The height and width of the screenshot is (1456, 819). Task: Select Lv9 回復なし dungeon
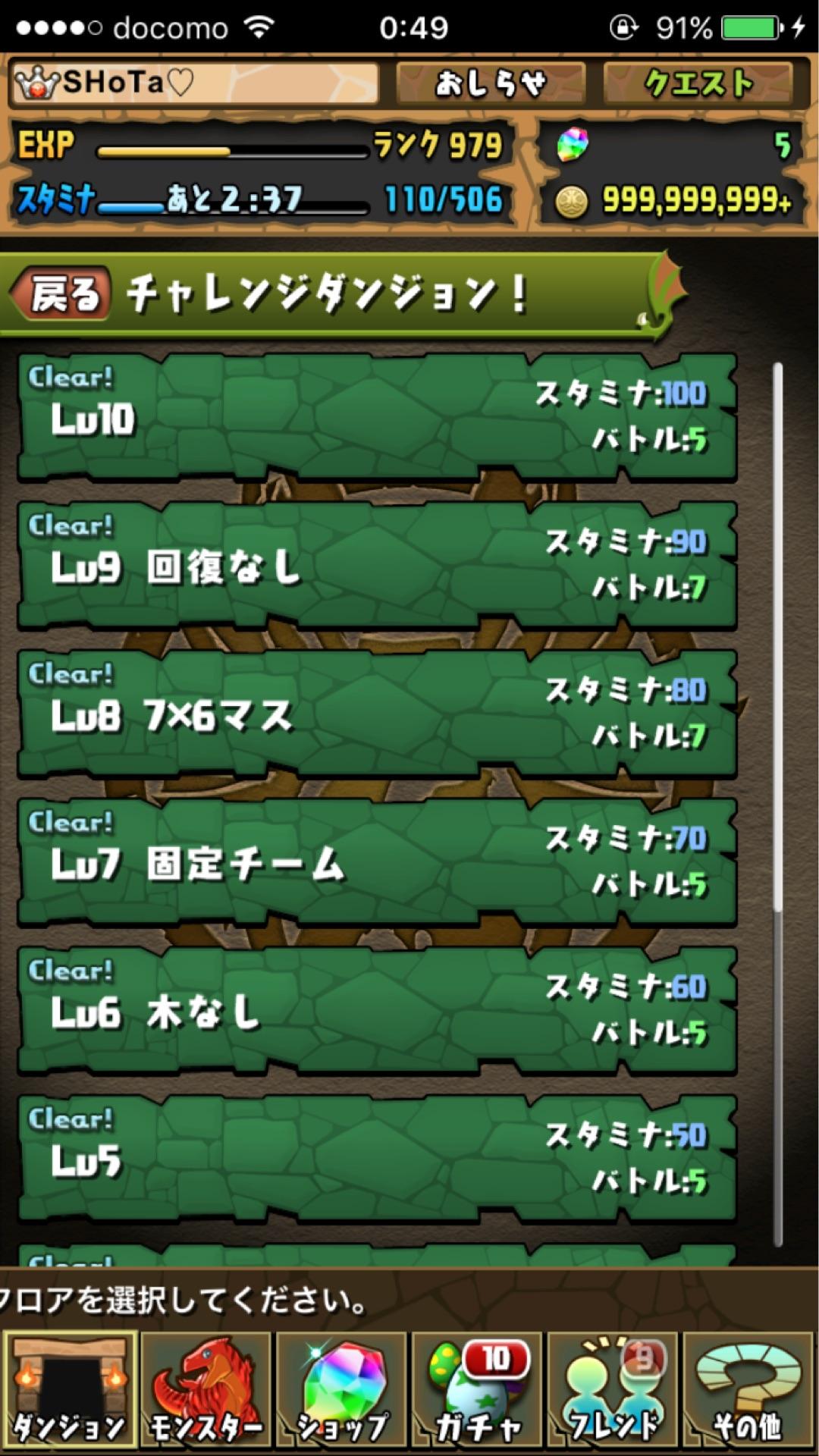(x=377, y=566)
